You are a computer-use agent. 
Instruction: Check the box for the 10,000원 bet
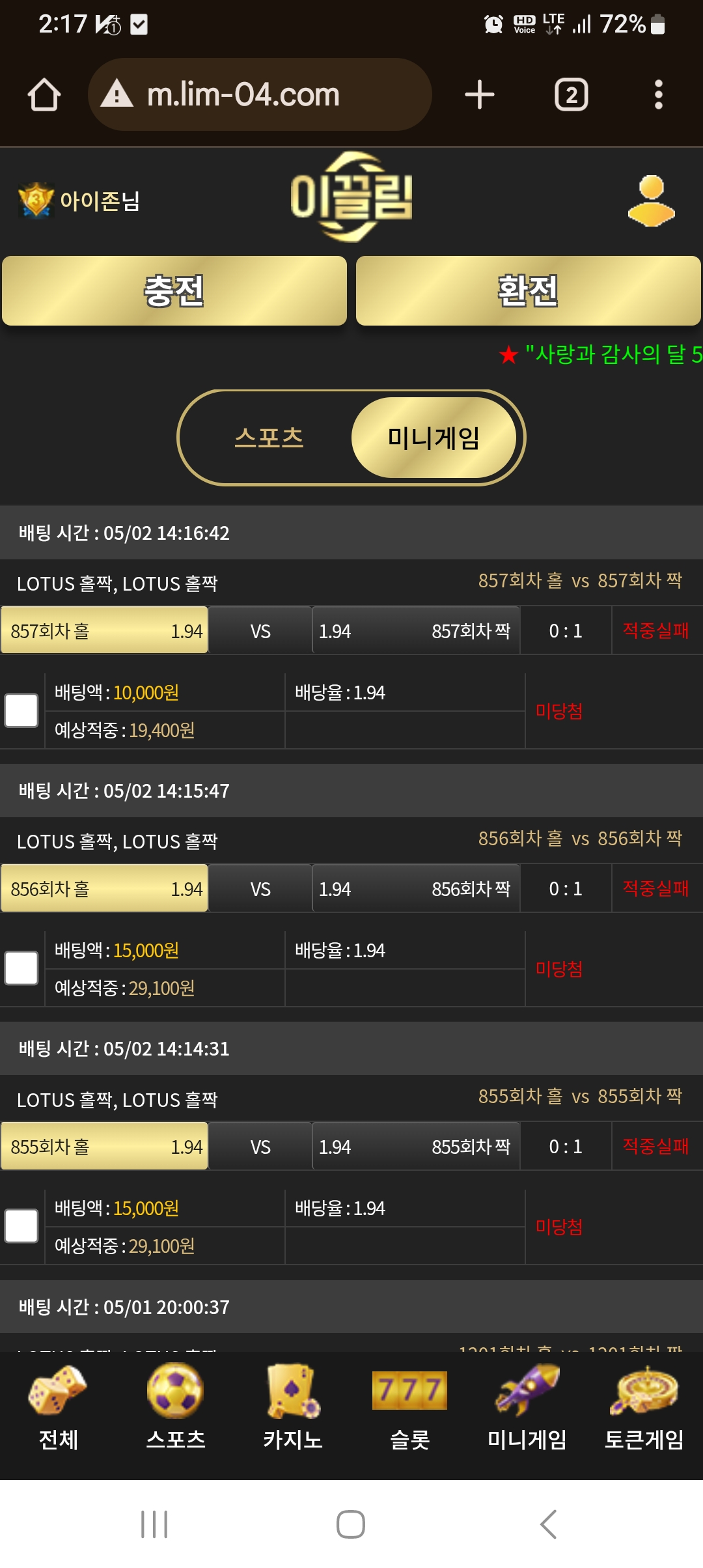tap(21, 710)
